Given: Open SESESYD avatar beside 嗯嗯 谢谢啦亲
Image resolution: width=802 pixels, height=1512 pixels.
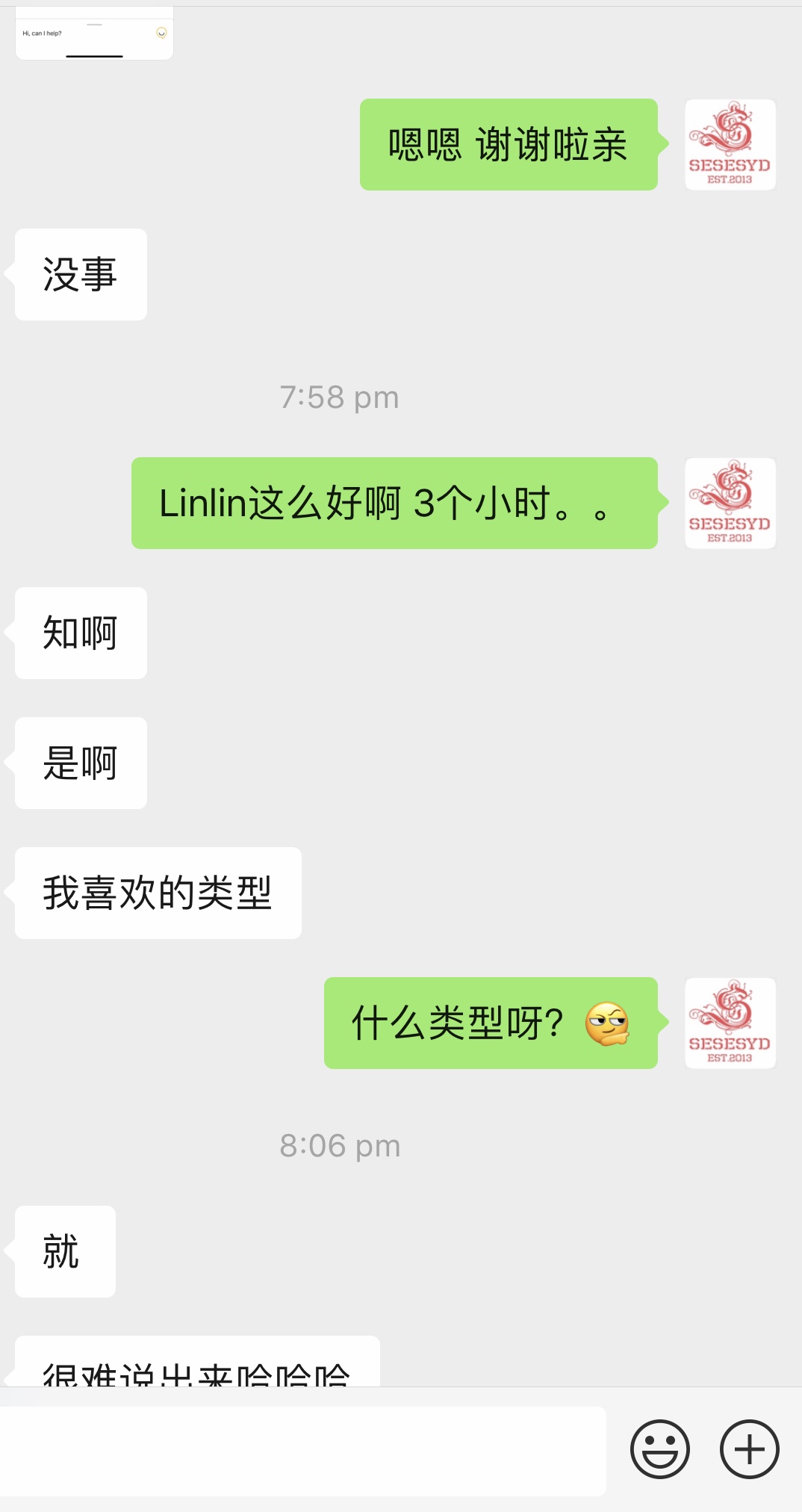Looking at the screenshot, I should pos(730,145).
